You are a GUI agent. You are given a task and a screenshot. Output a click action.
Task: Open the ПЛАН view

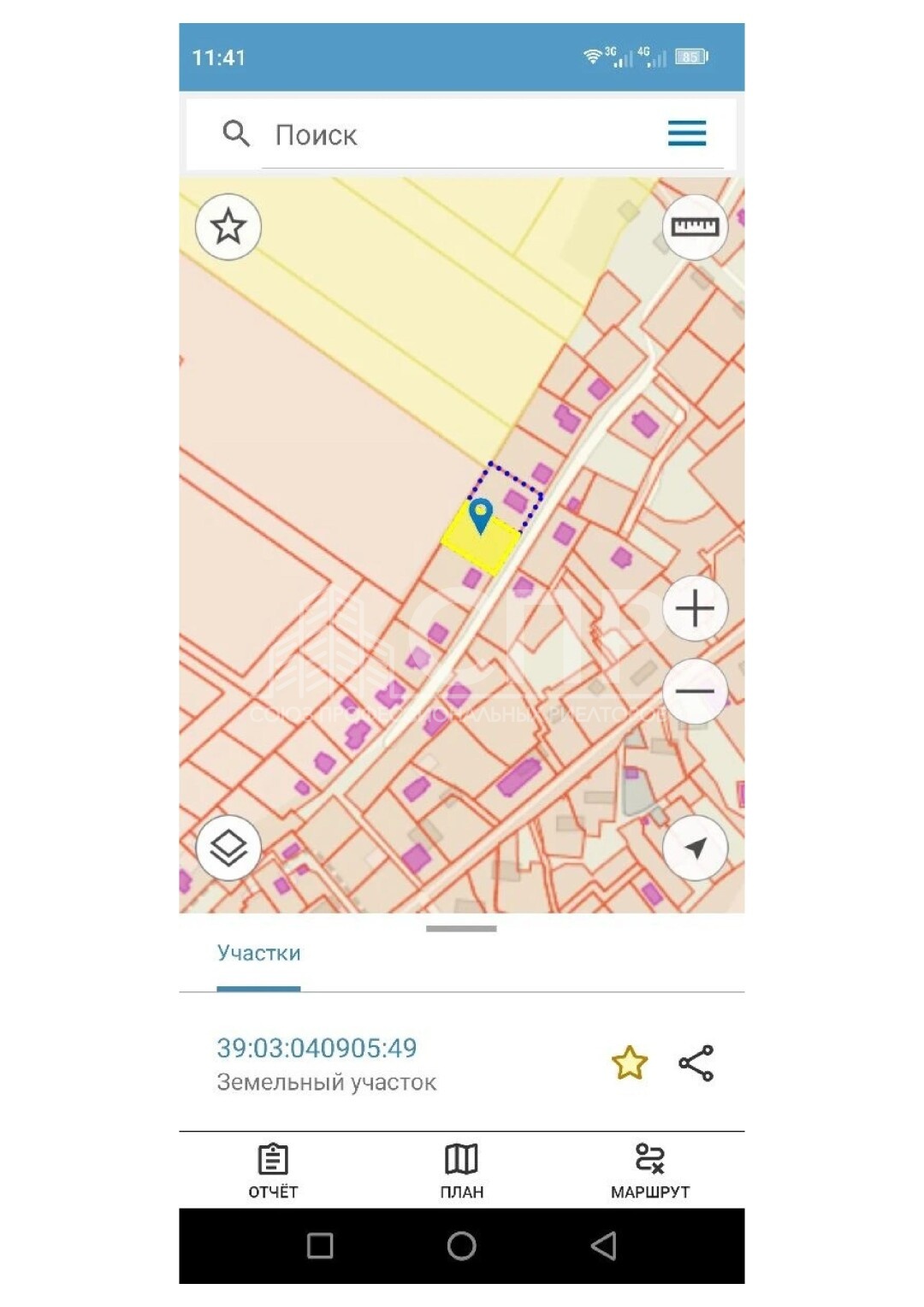(x=461, y=1170)
